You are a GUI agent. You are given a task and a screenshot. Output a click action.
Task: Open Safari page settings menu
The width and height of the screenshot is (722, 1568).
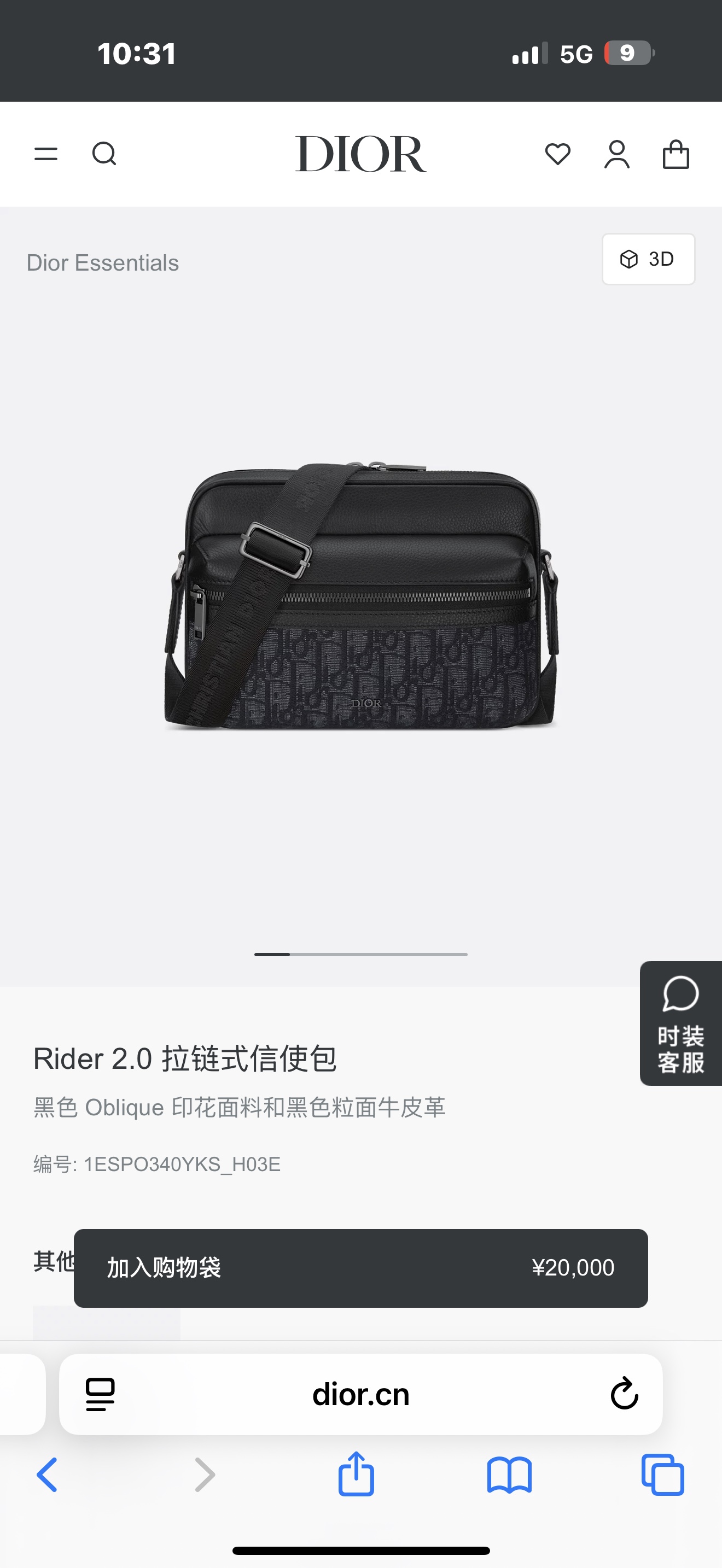click(x=101, y=1395)
